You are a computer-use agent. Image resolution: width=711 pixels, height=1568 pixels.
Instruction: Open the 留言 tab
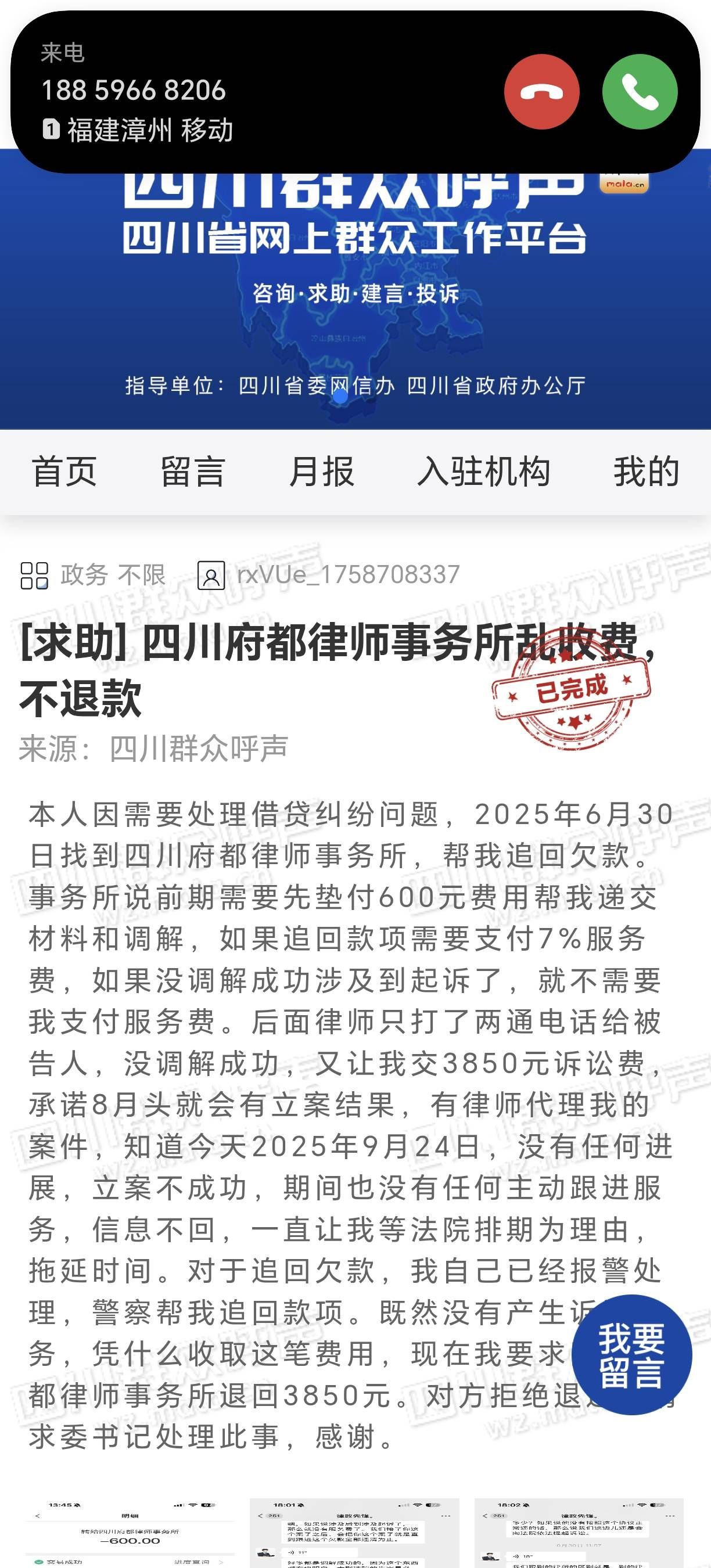tap(192, 472)
